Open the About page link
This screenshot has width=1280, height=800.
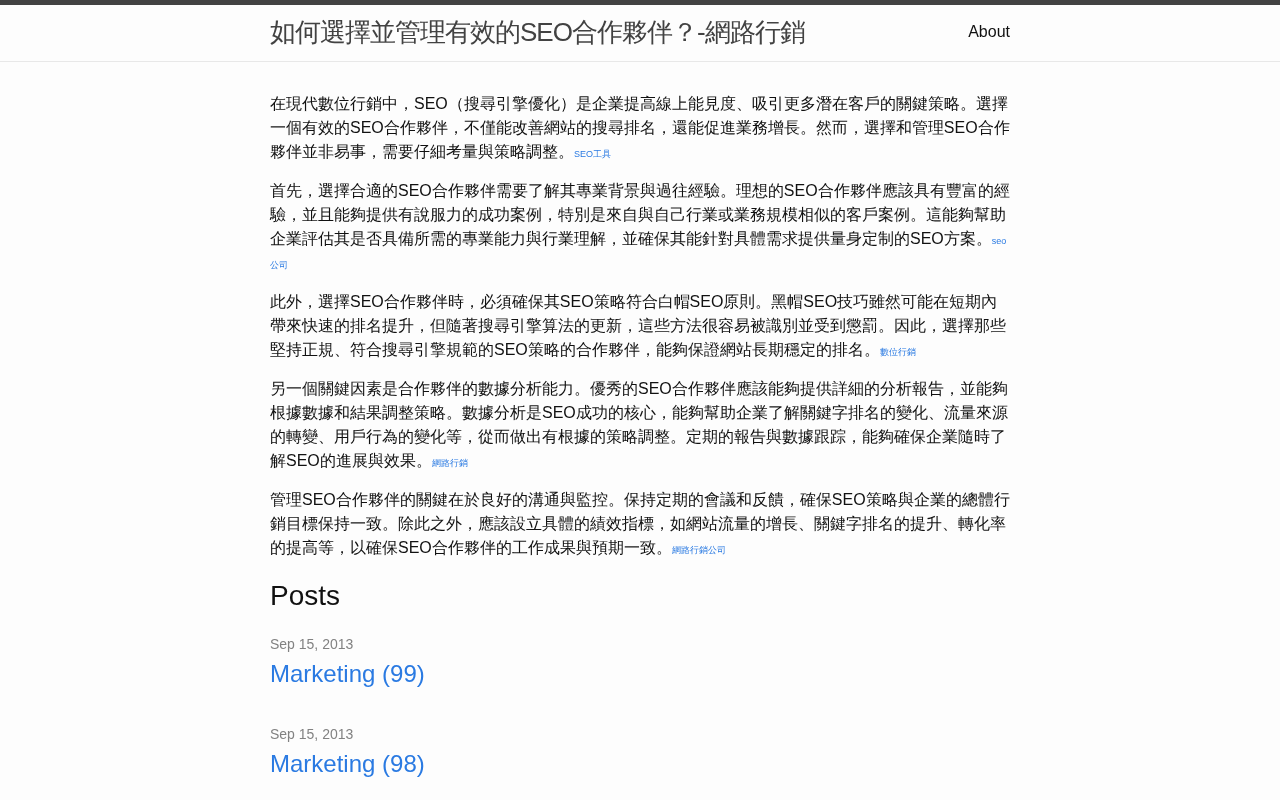(x=988, y=32)
